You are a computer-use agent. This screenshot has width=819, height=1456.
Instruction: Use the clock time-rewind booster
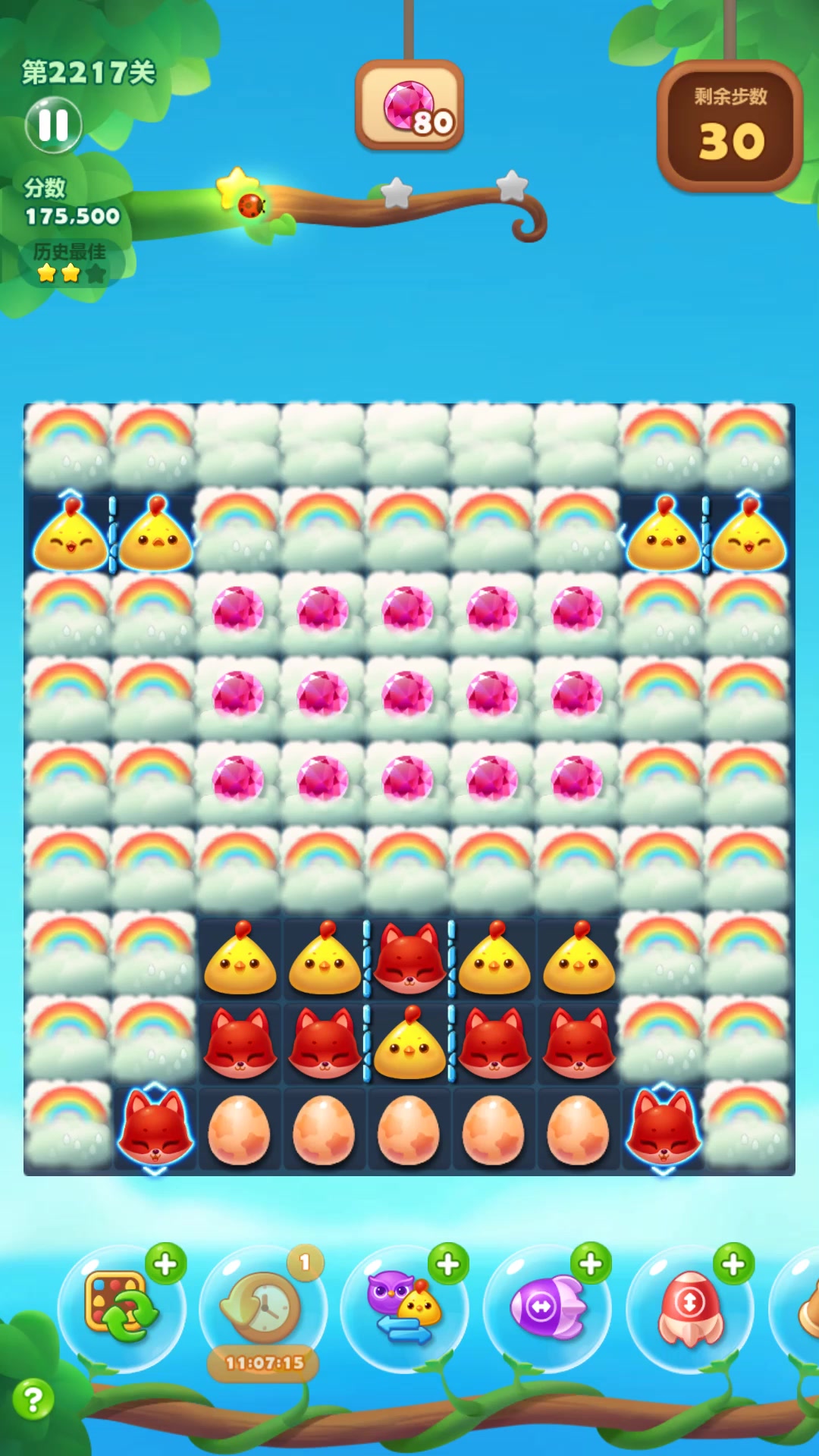coord(262,1307)
